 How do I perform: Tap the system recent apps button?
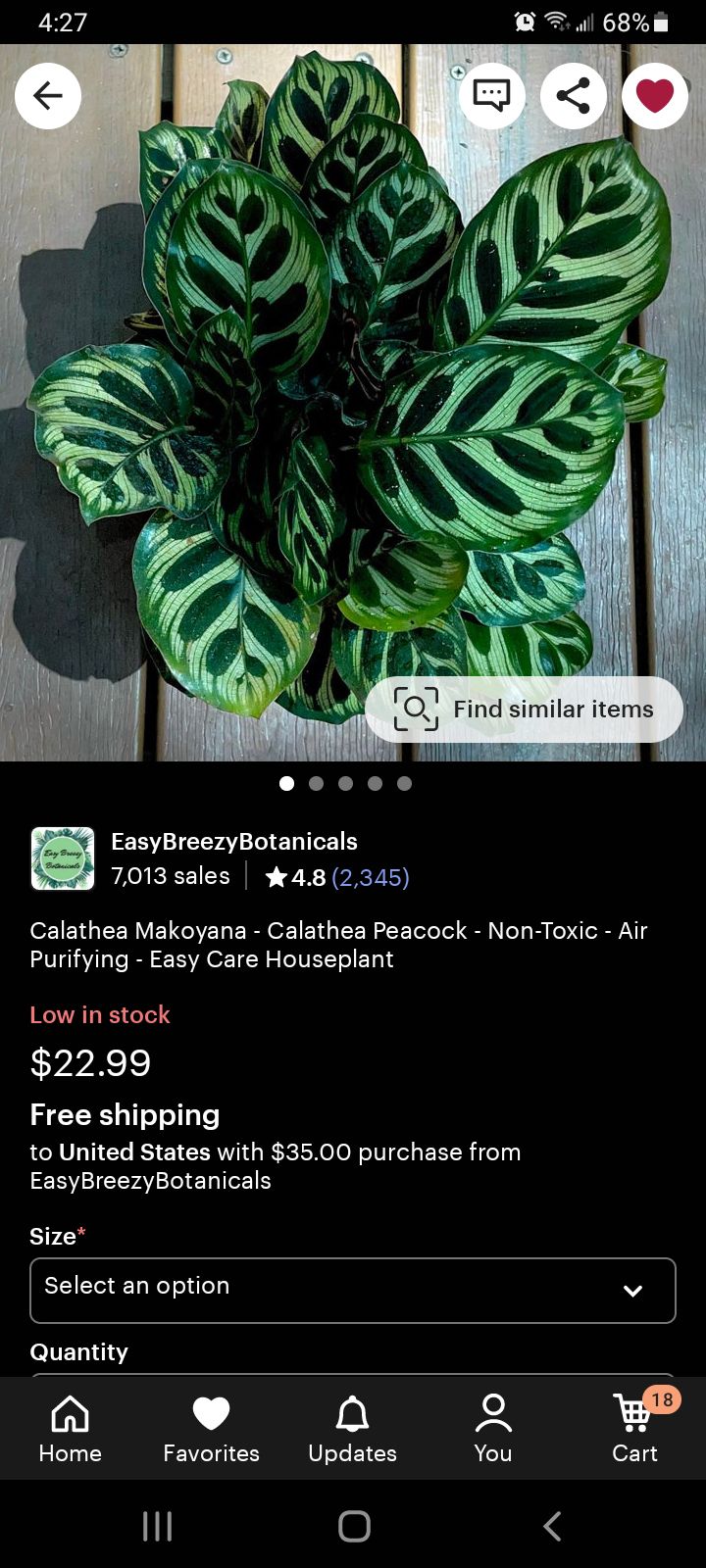pos(157,1526)
